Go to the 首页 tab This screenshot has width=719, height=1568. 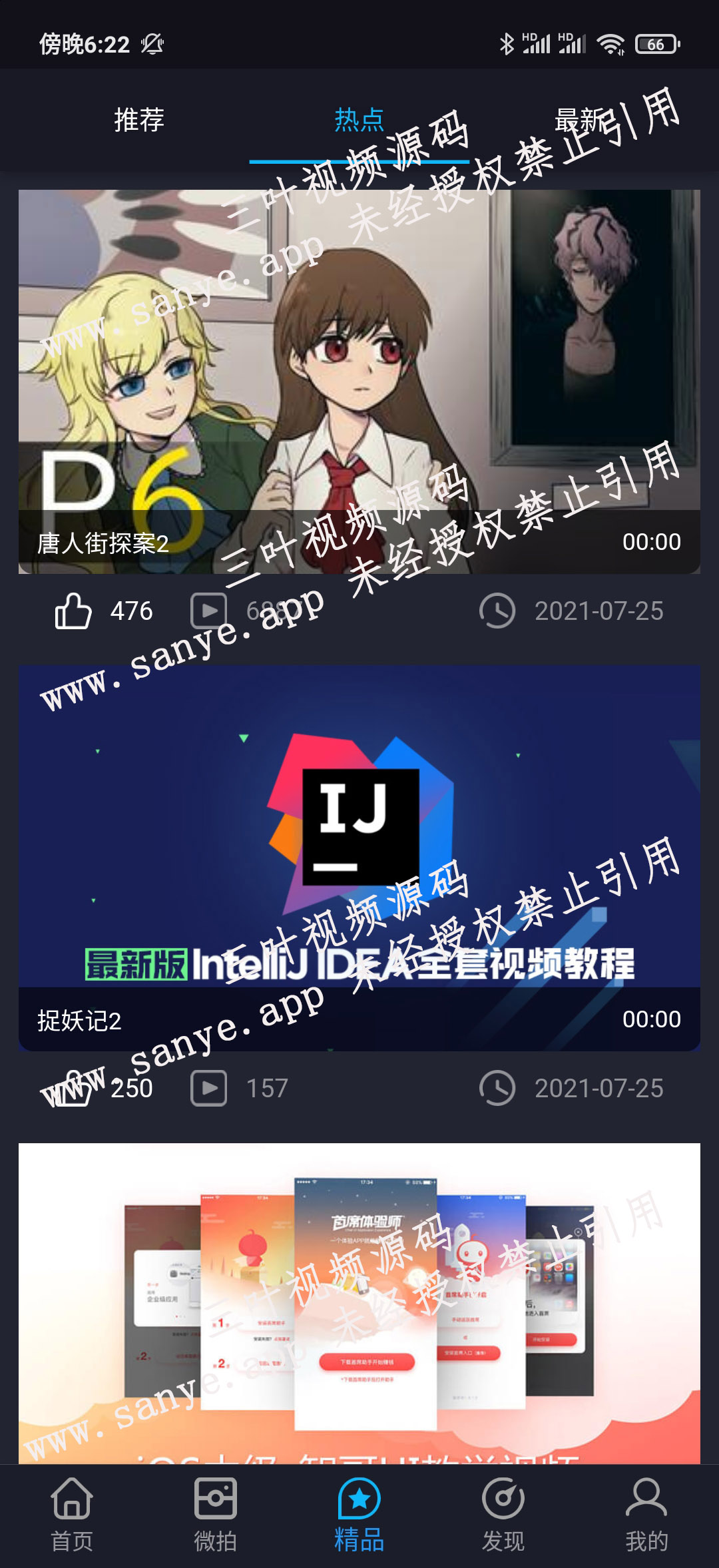72,1515
